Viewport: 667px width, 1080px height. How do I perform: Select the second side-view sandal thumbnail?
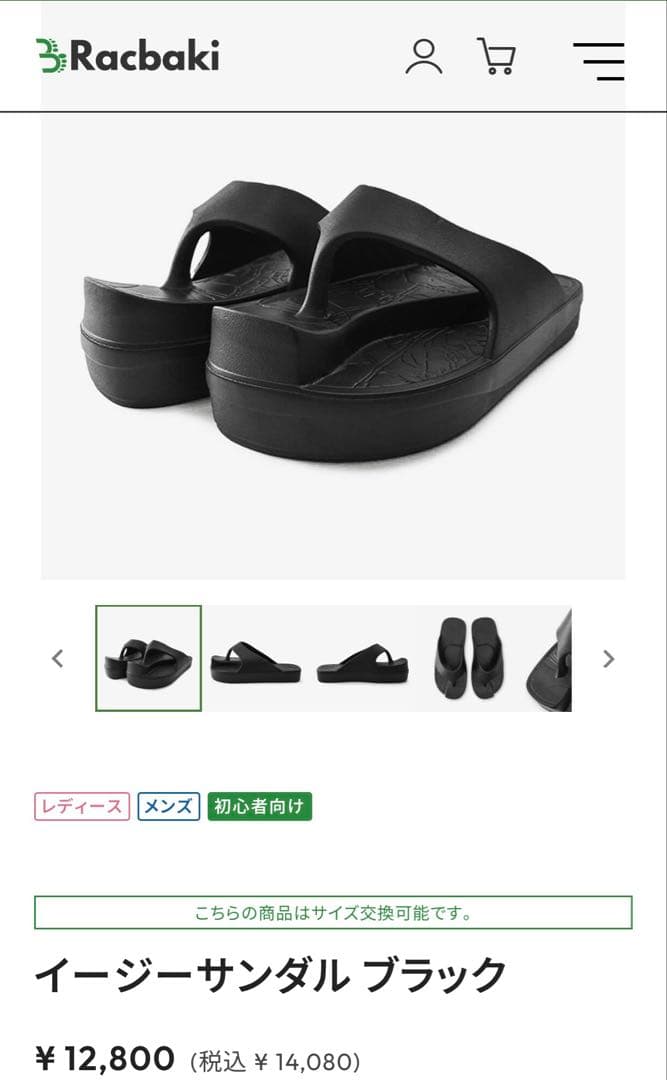pyautogui.click(x=255, y=660)
